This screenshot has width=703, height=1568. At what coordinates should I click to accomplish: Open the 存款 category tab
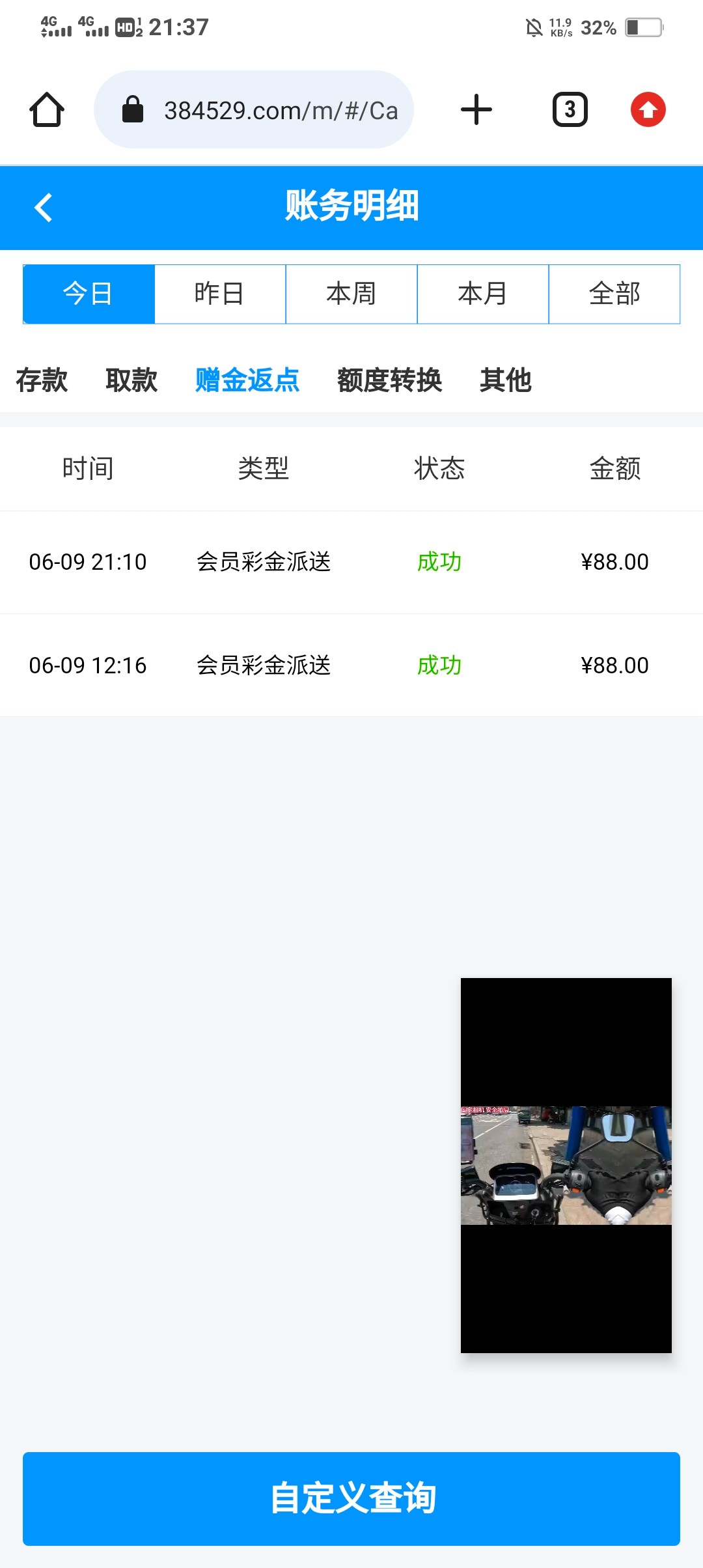pyautogui.click(x=42, y=380)
